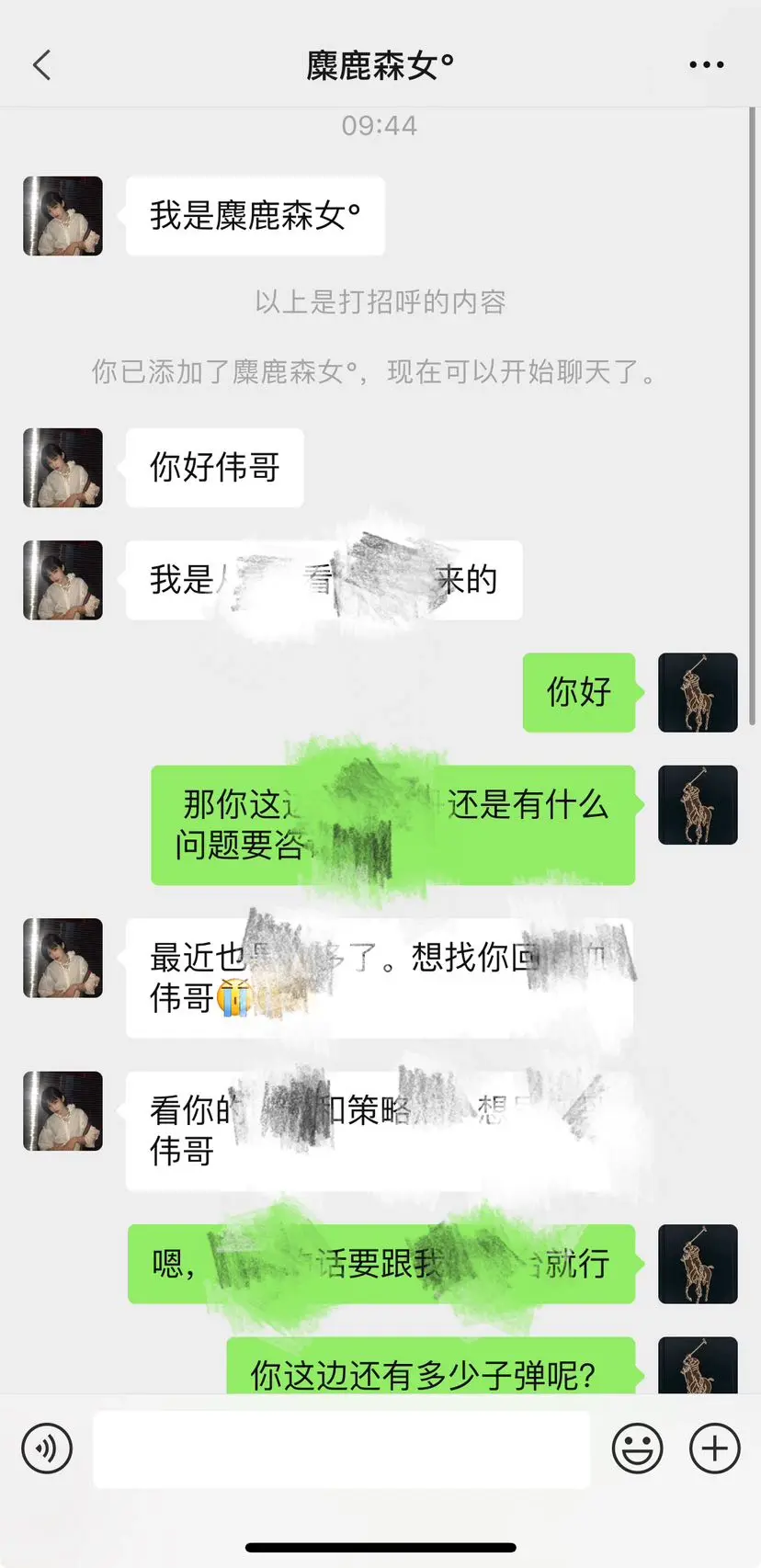
Task: Select the 09:44 timestamp header
Action: 380,125
